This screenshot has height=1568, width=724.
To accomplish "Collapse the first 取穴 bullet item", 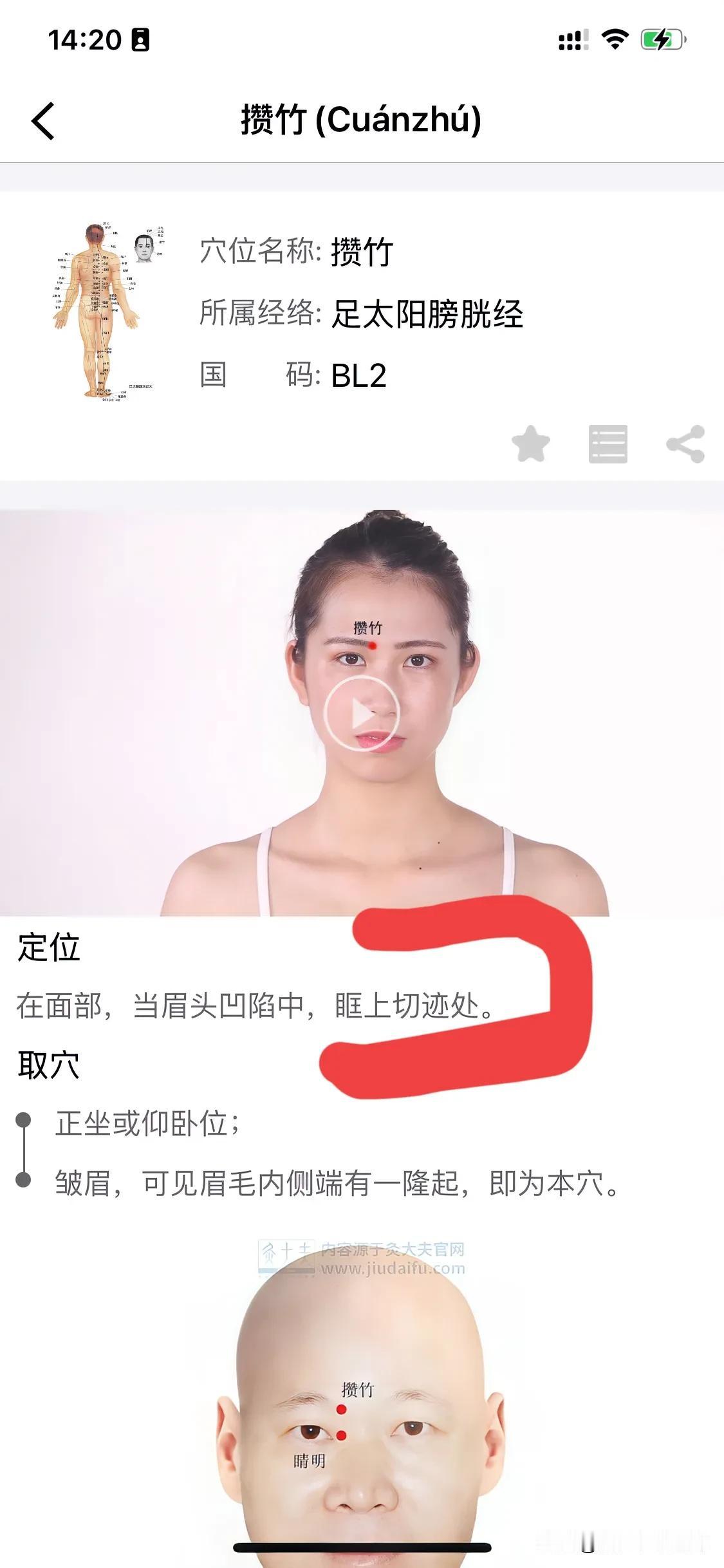I will (x=24, y=1119).
